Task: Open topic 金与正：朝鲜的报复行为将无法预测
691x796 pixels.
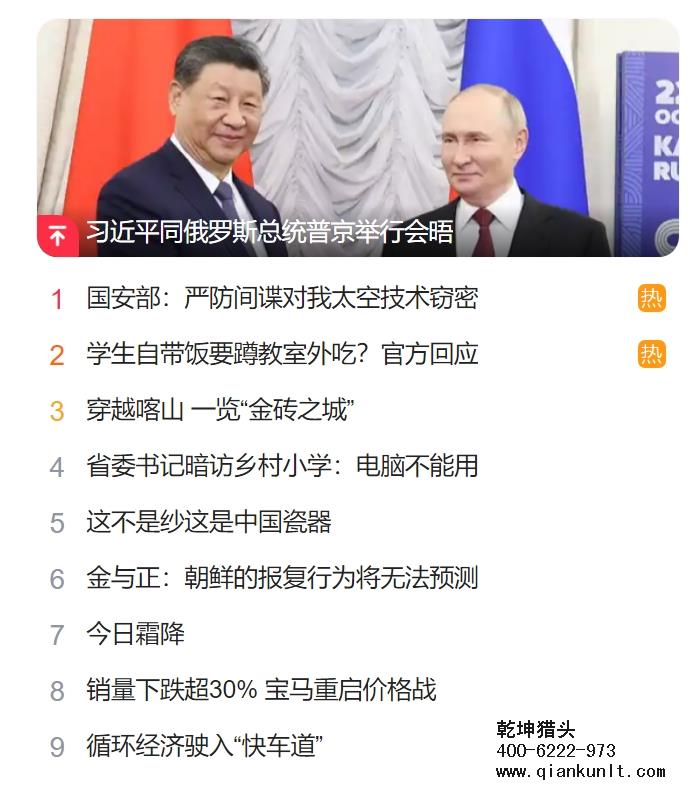Action: [x=282, y=578]
